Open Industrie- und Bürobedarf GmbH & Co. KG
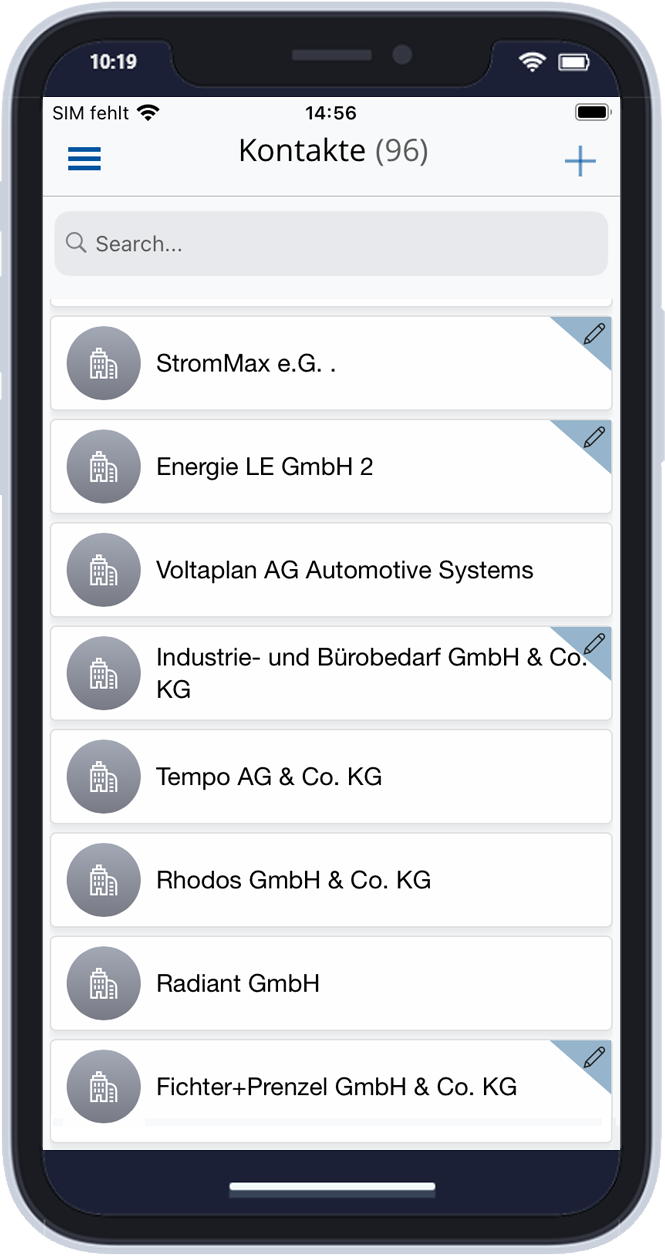This screenshot has width=665, height=1258. click(x=331, y=673)
